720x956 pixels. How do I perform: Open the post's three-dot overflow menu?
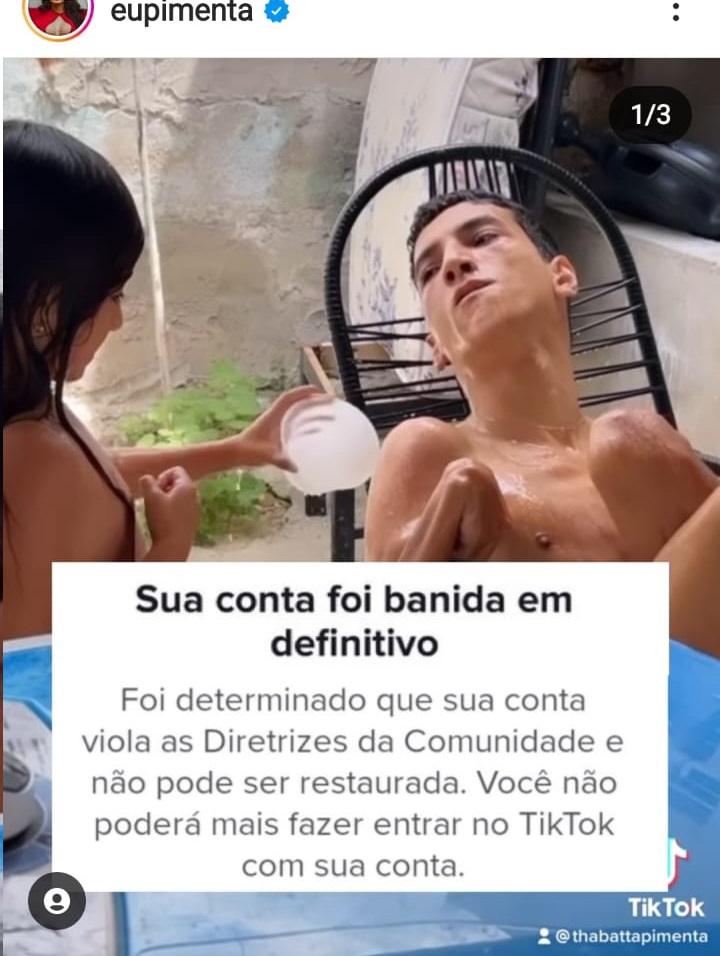pyautogui.click(x=676, y=12)
